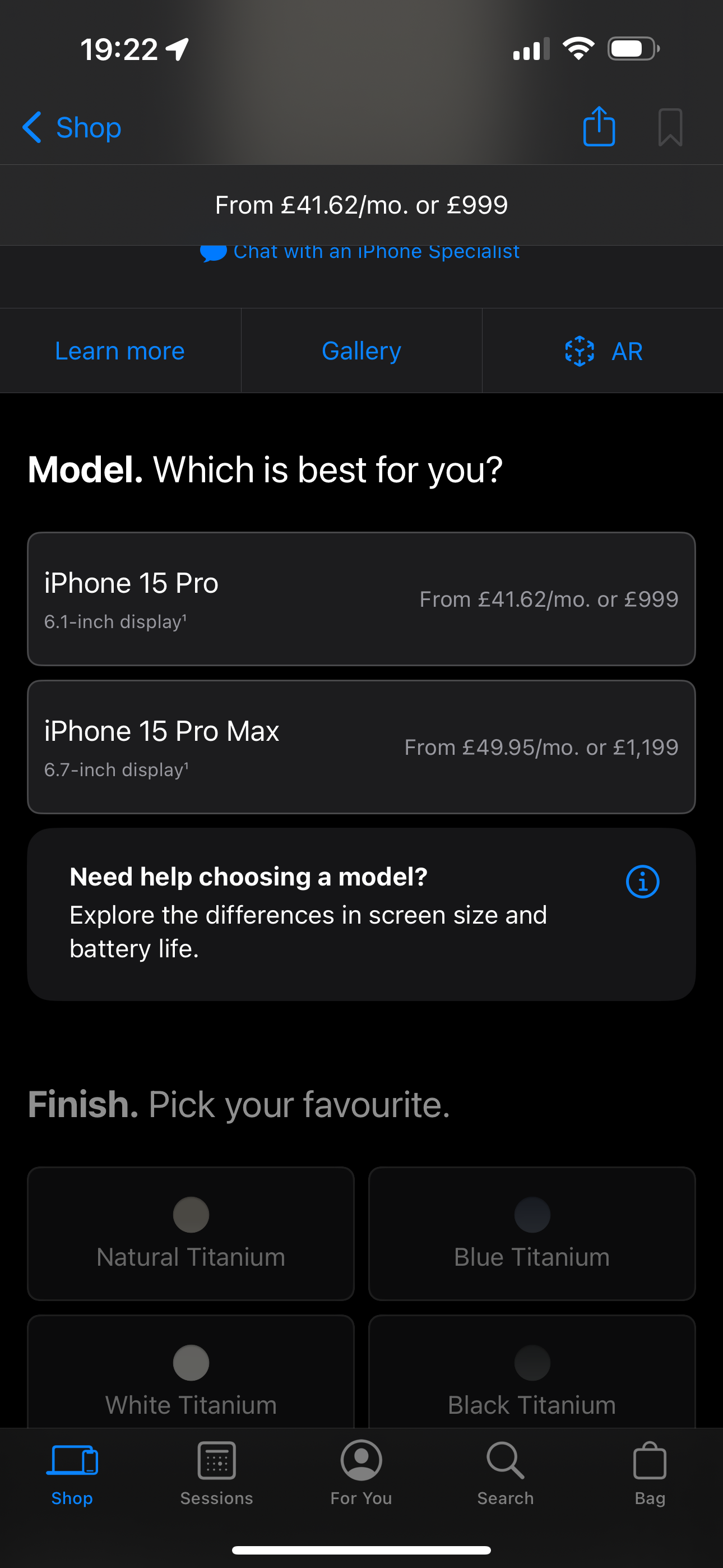Pick Blue Titanium finish

tap(532, 1233)
